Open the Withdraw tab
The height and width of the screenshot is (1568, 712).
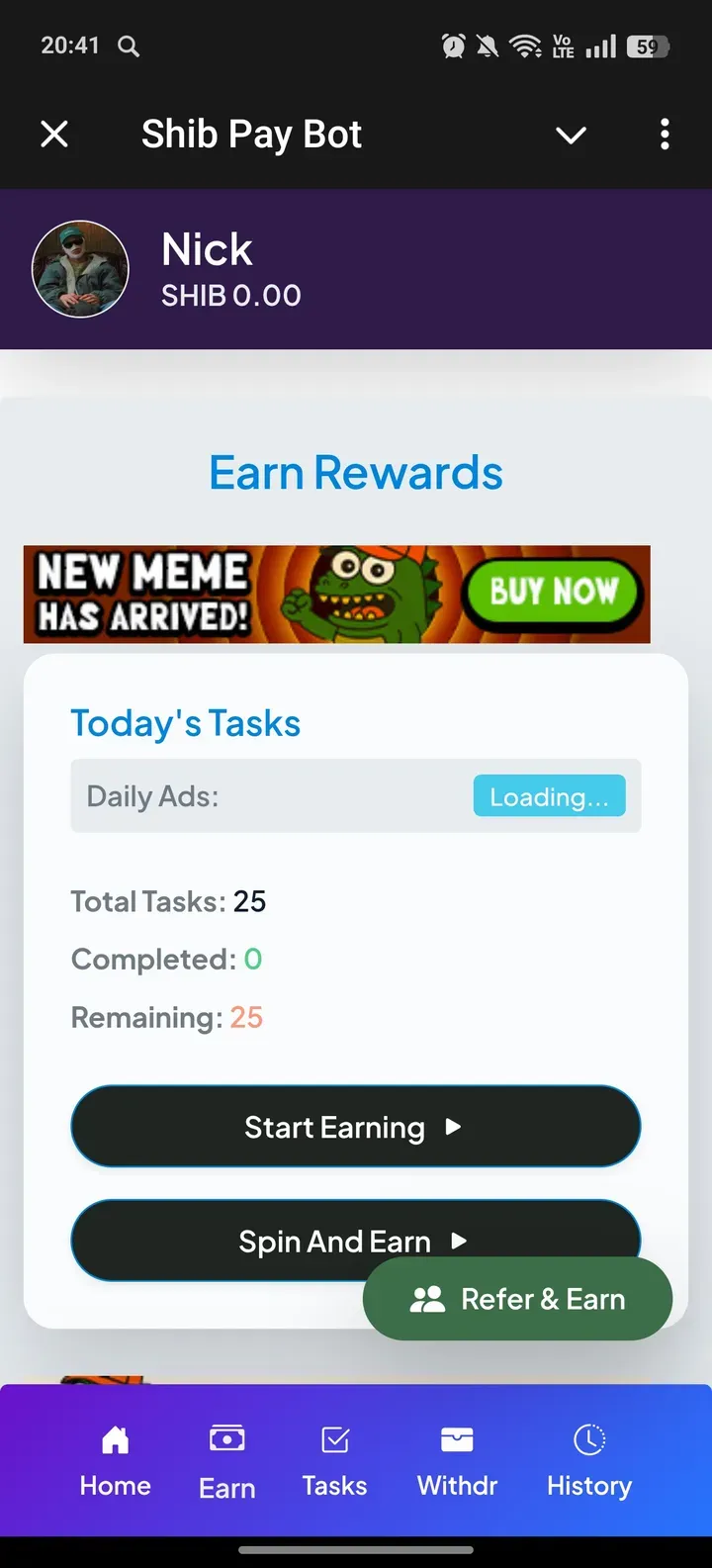(457, 1461)
